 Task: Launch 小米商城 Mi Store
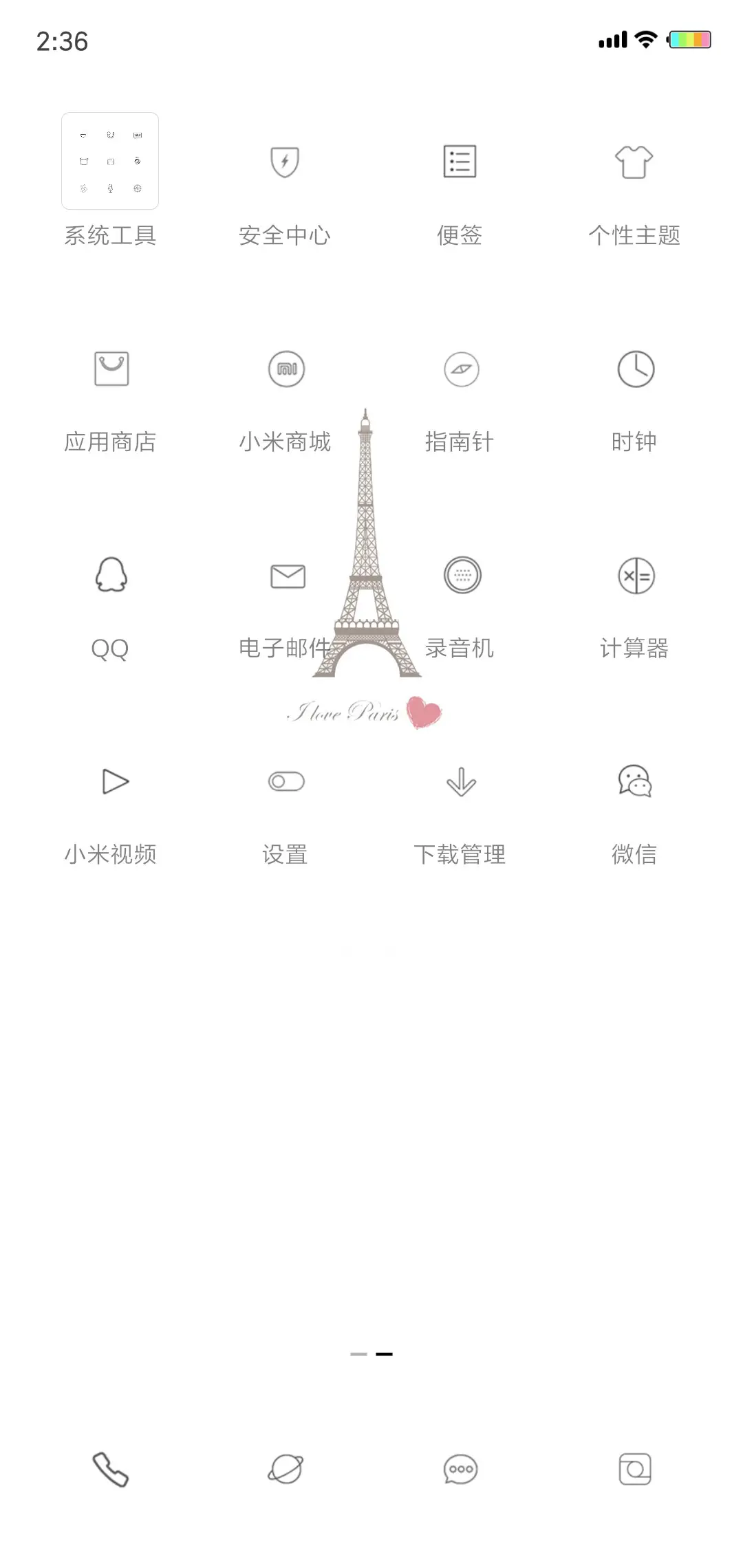coord(285,369)
